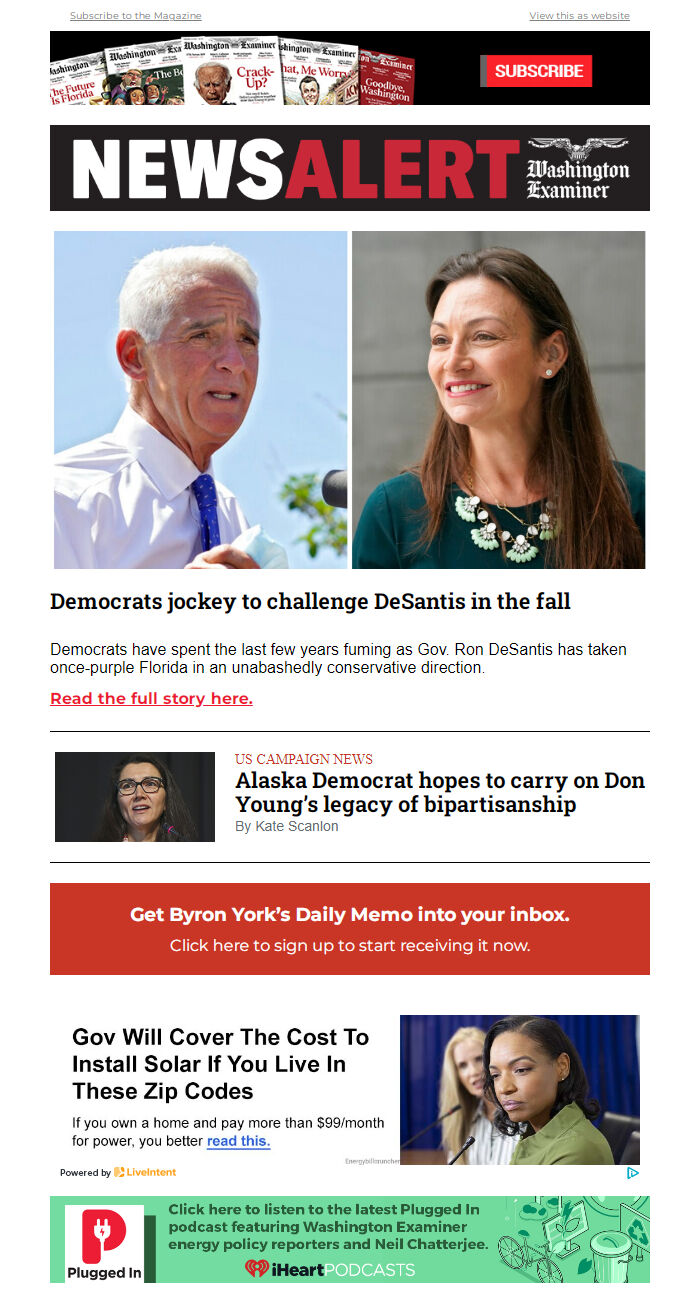This screenshot has height=1307, width=700.
Task: Open the Alaska Democrat article headline
Action: [x=440, y=792]
